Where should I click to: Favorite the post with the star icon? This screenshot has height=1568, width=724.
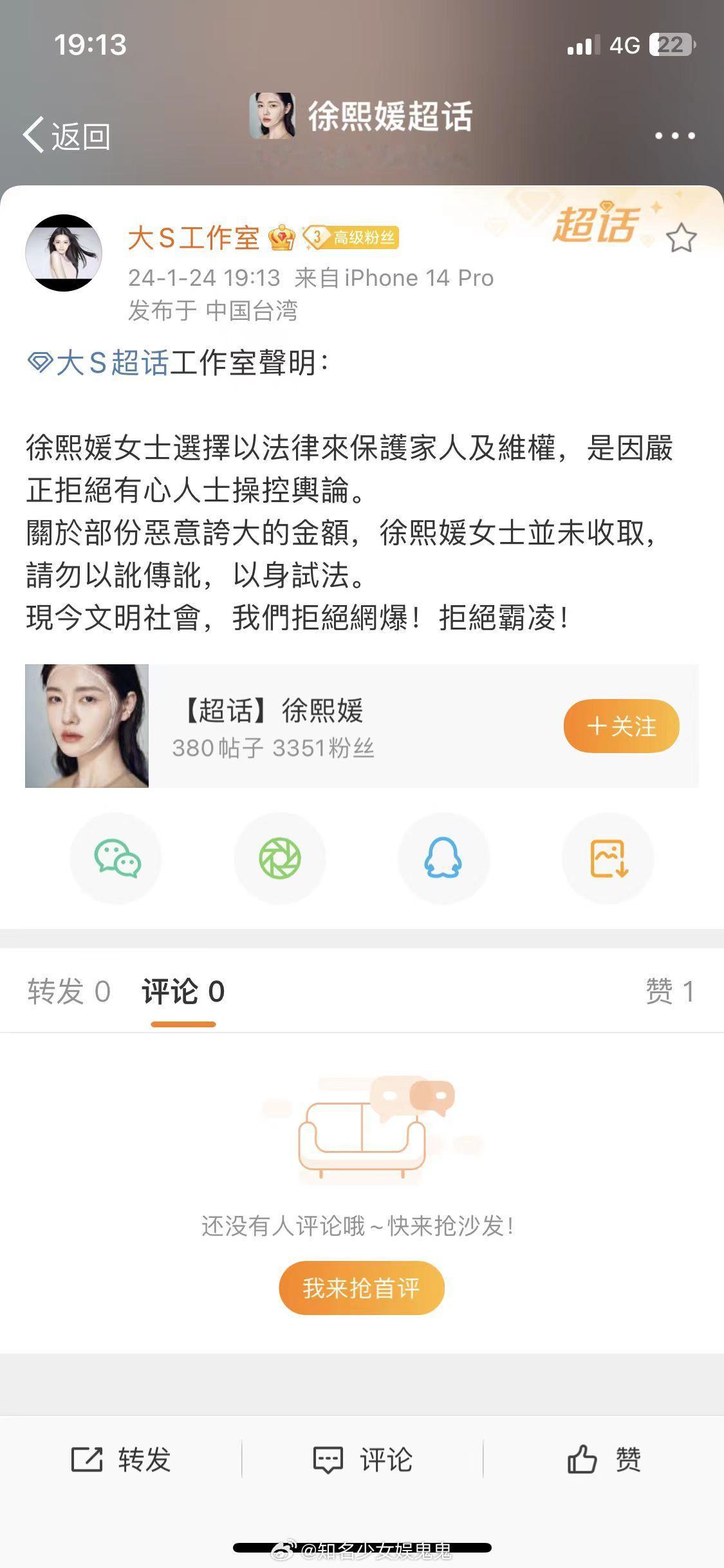(x=682, y=239)
